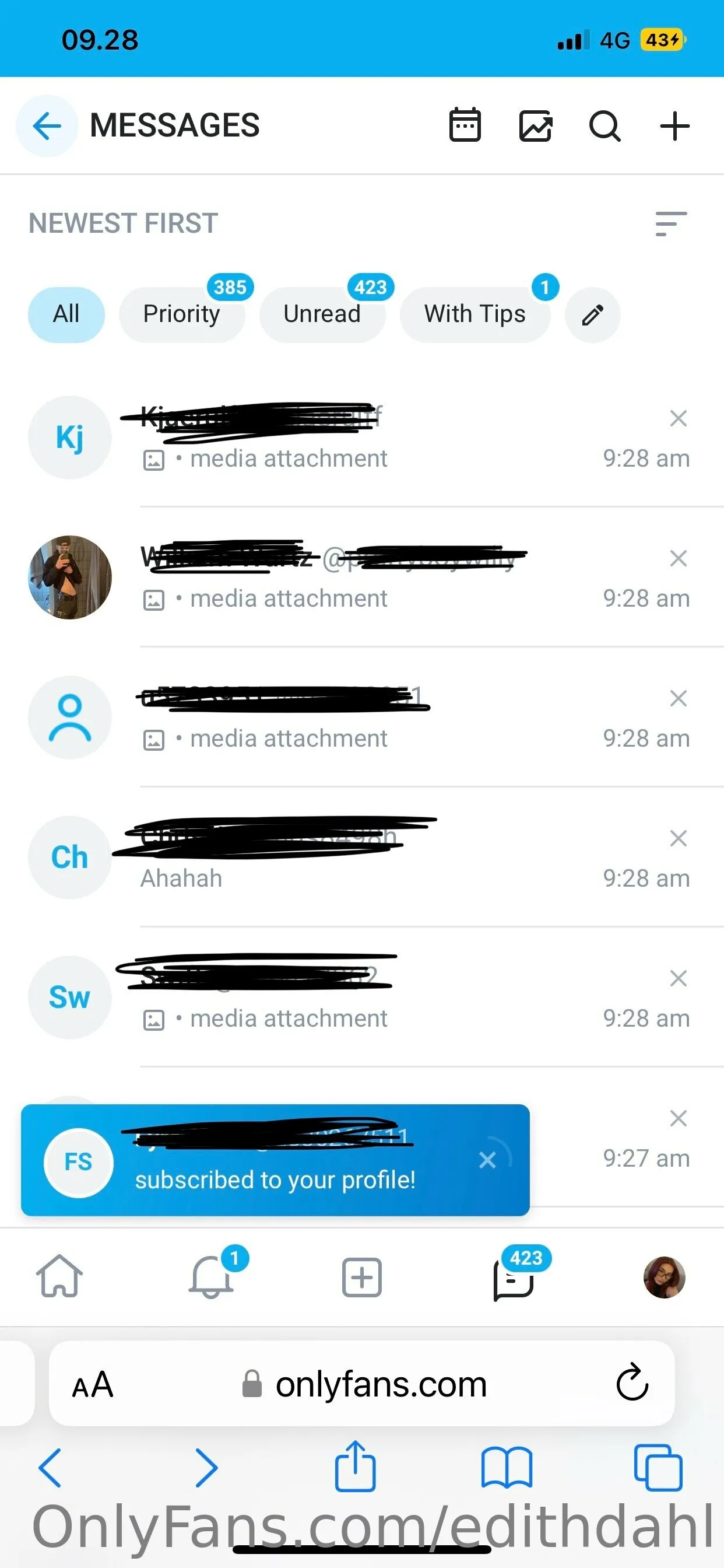This screenshot has height=1568, width=724.
Task: Open the Ch chat saying Ahahah
Action: (x=365, y=858)
